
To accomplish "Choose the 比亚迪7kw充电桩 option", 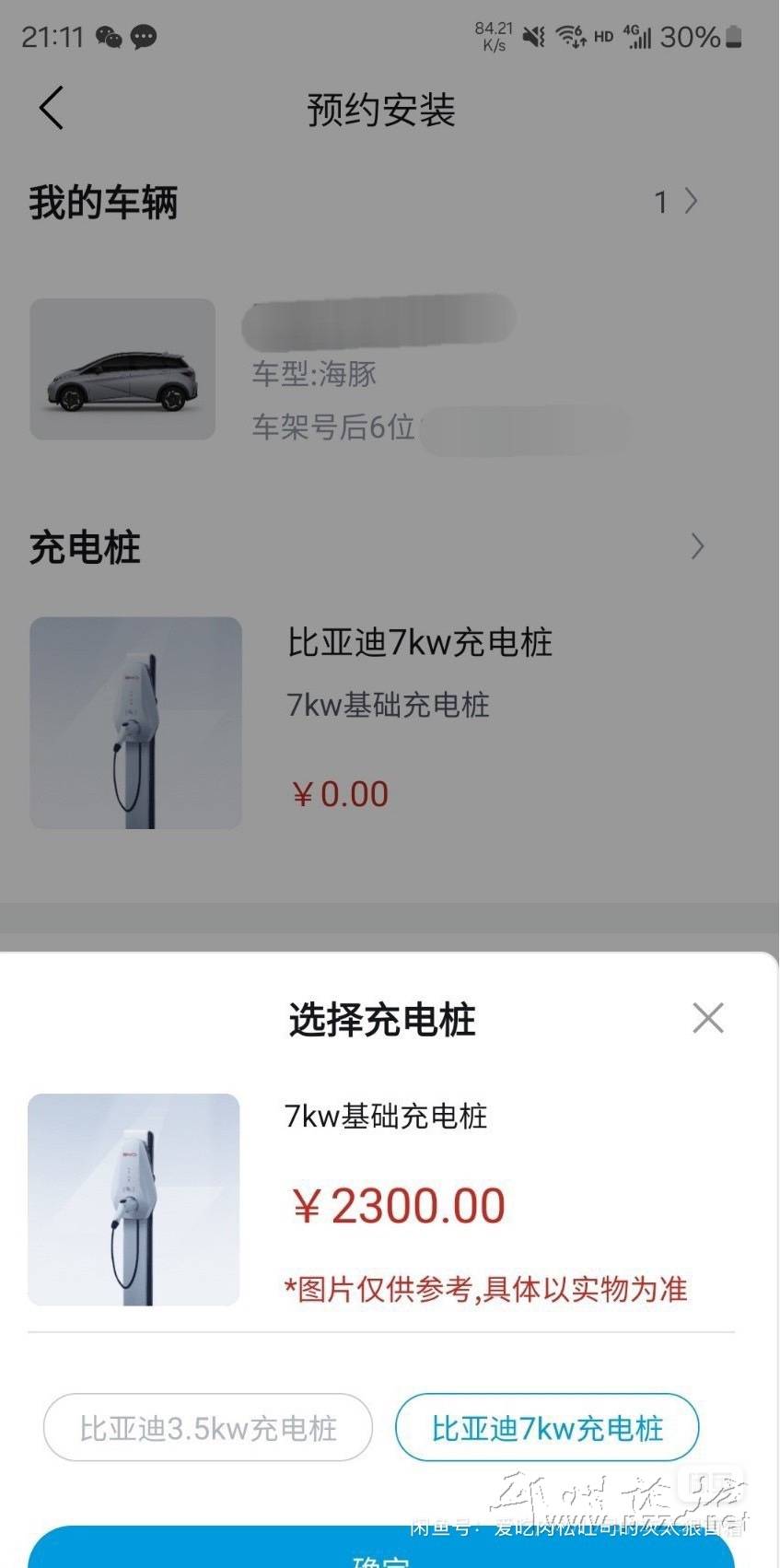I will click(x=547, y=1427).
